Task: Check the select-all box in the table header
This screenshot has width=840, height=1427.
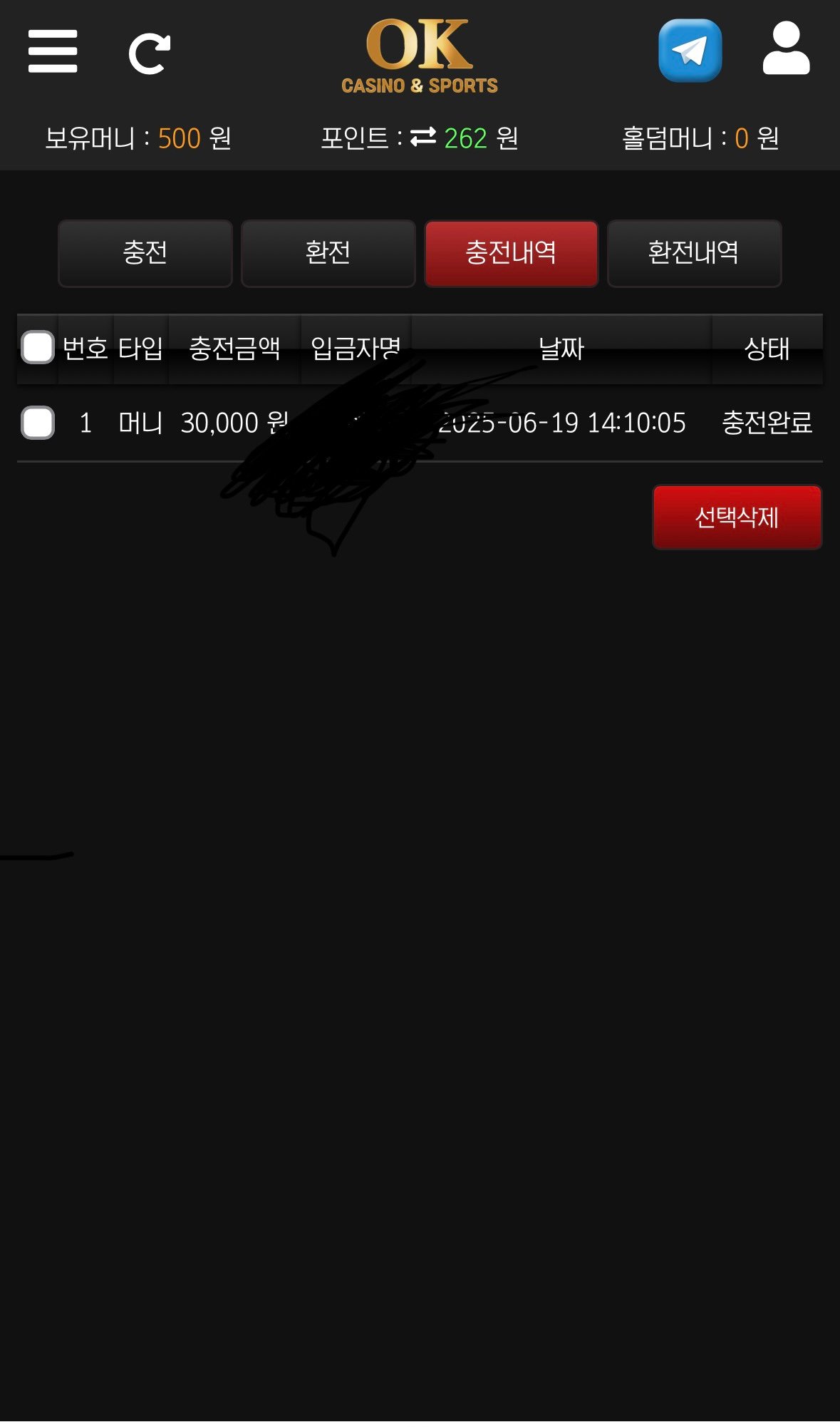Action: click(38, 348)
